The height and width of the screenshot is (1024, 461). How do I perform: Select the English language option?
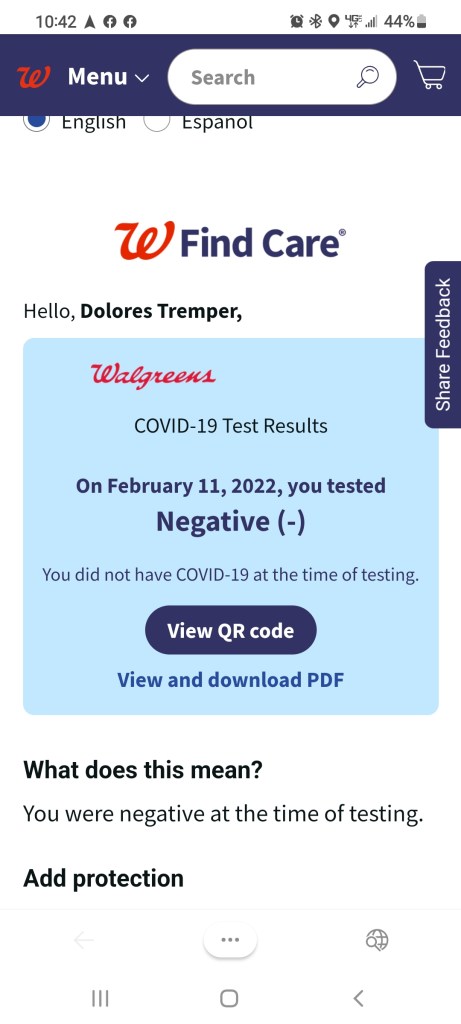(37, 121)
